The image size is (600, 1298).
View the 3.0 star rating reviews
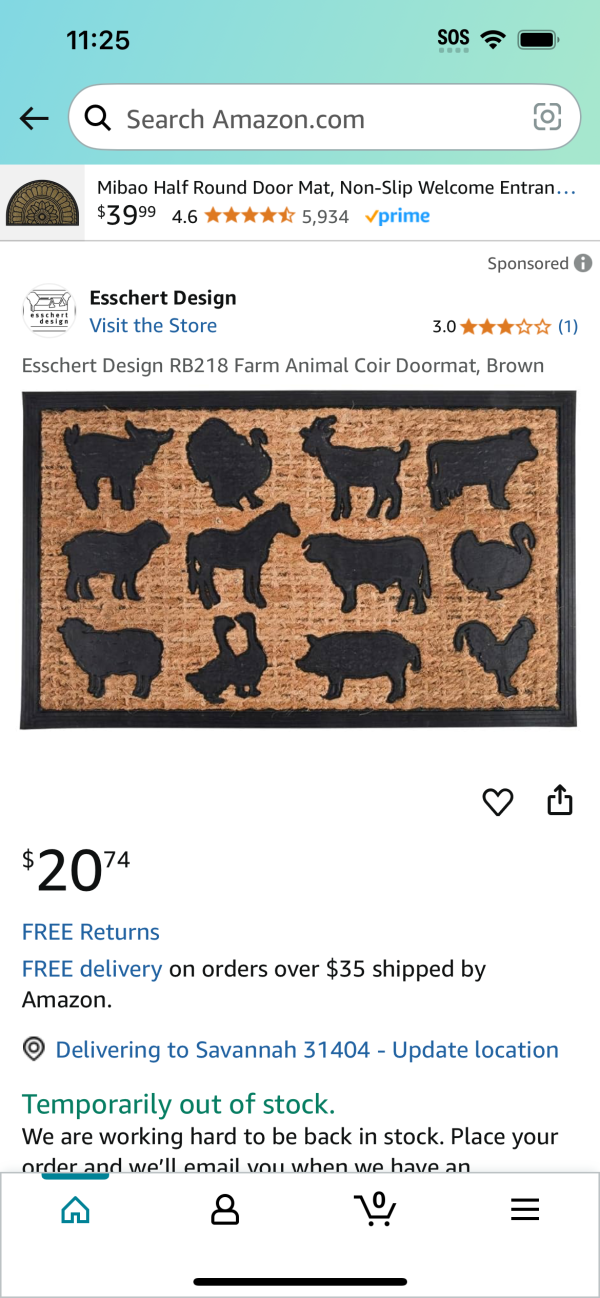coord(504,326)
